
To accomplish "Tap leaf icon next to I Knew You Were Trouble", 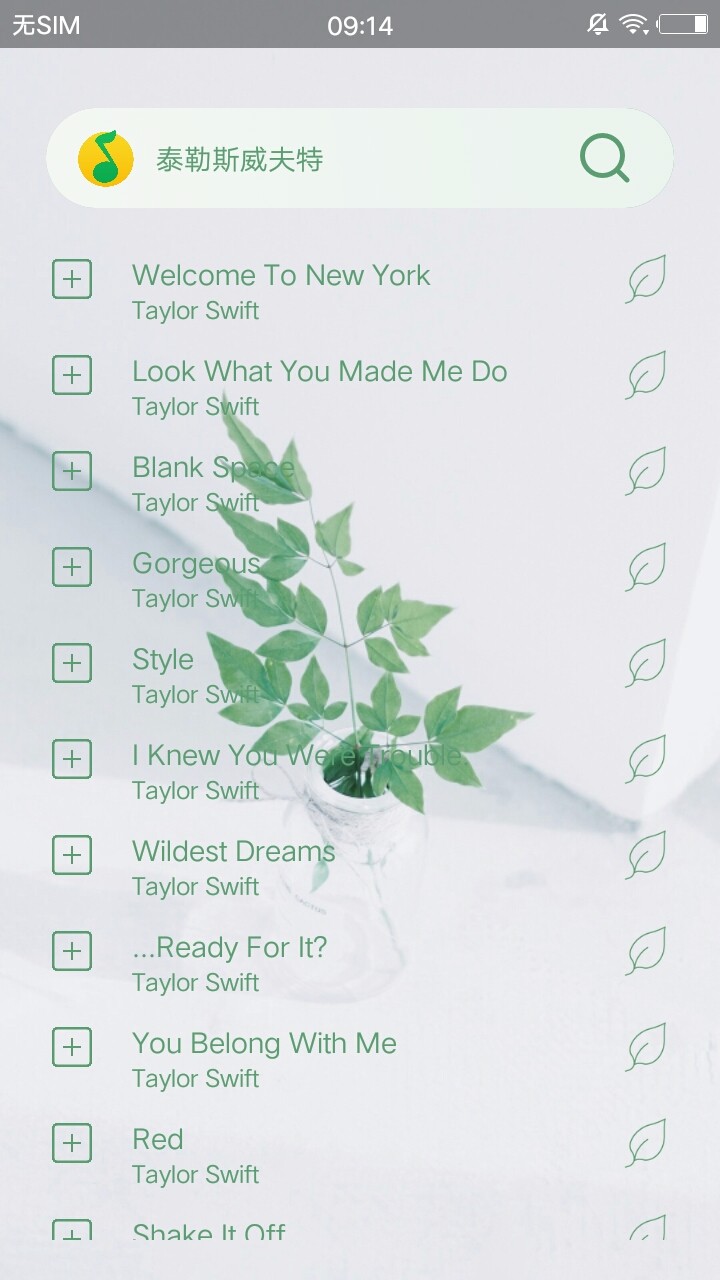I will [646, 758].
